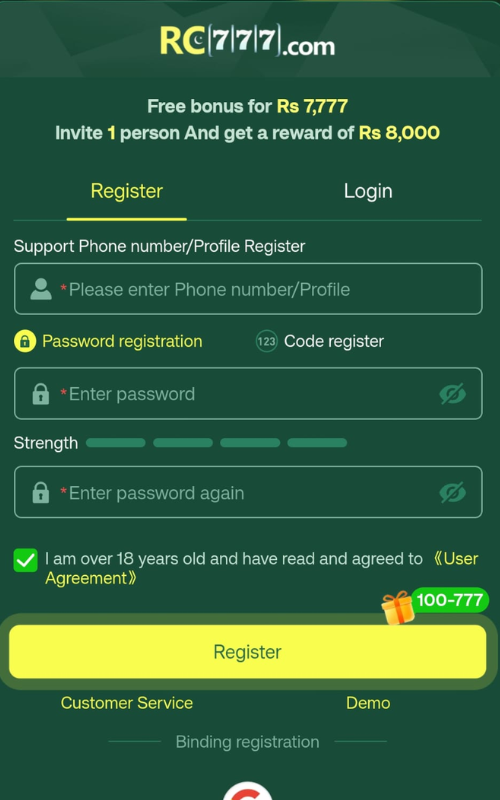The height and width of the screenshot is (800, 500).
Task: Tap the yellow Register button
Action: click(247, 652)
